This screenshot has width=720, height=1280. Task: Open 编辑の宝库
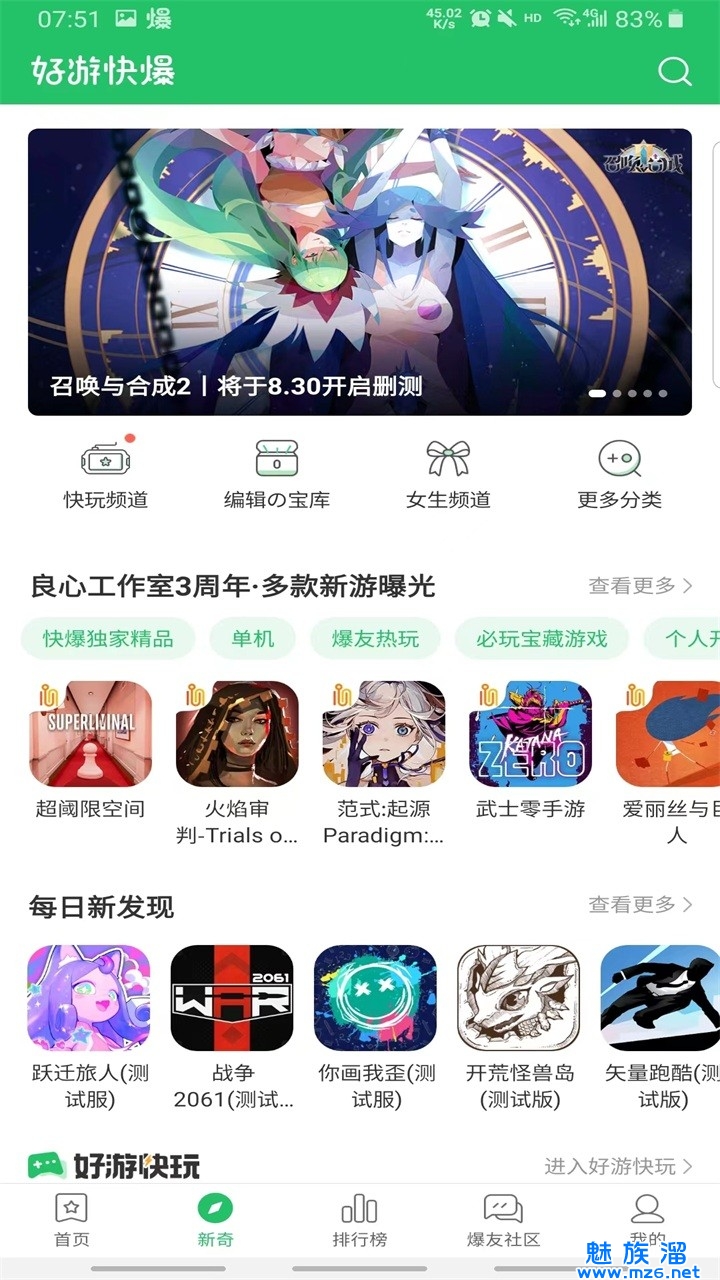point(277,475)
